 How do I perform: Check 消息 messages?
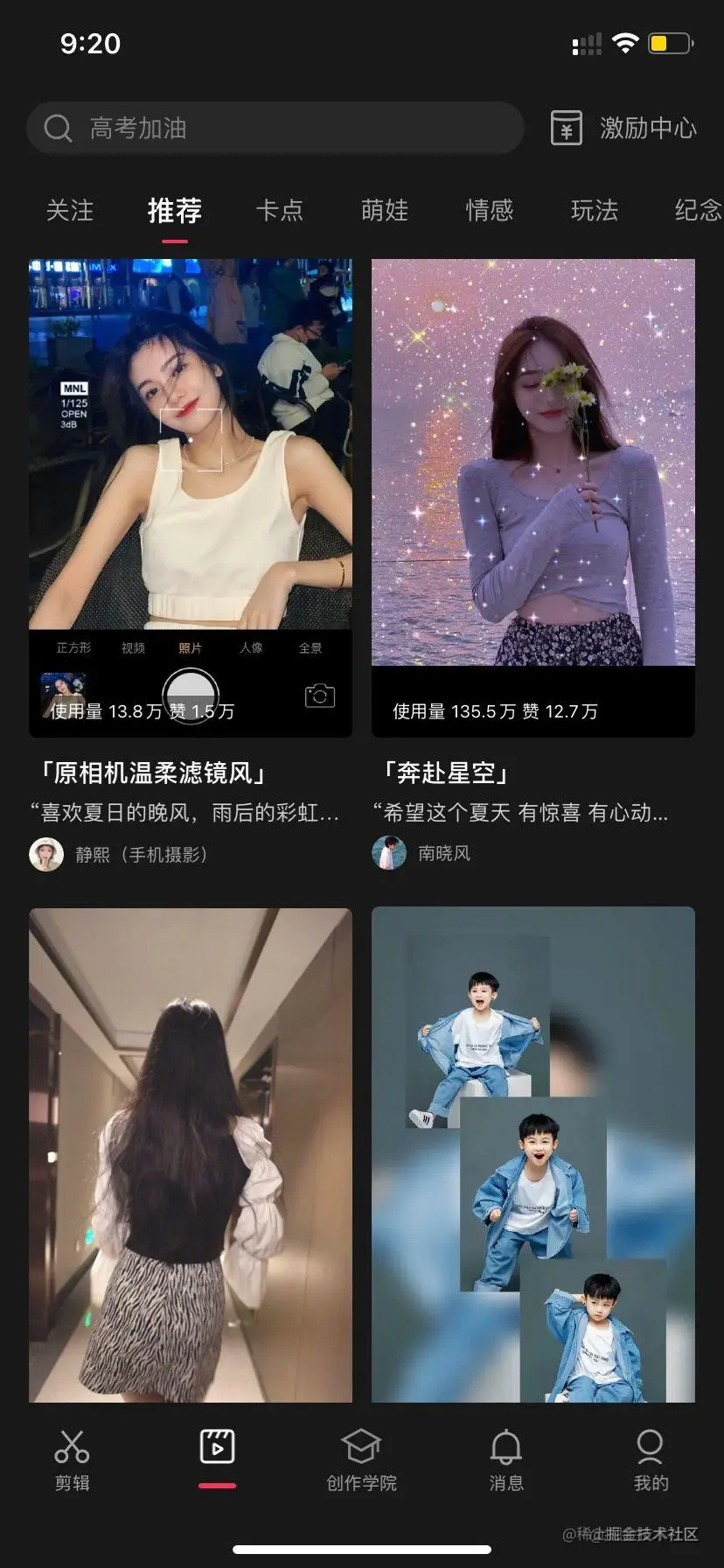click(x=506, y=1459)
